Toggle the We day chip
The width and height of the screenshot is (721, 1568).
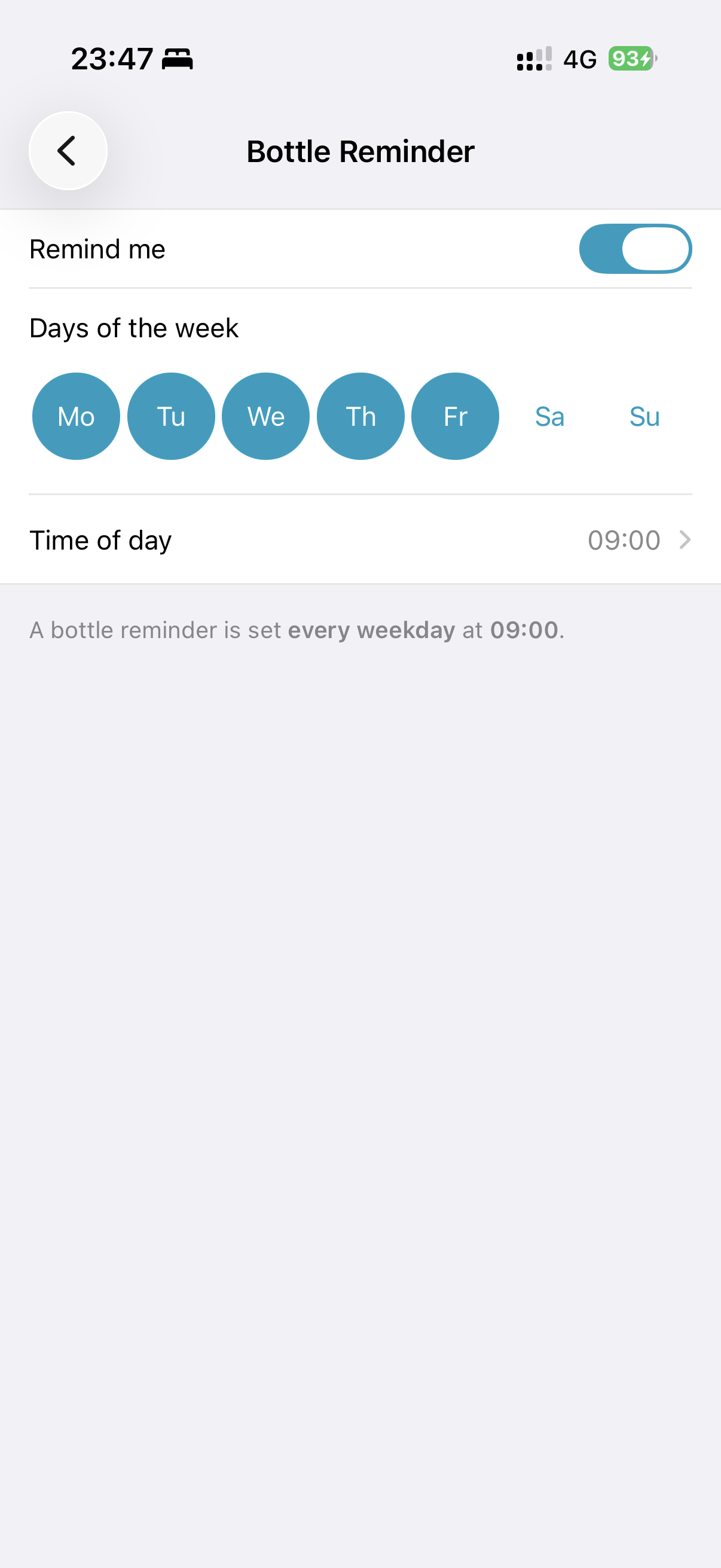point(266,416)
